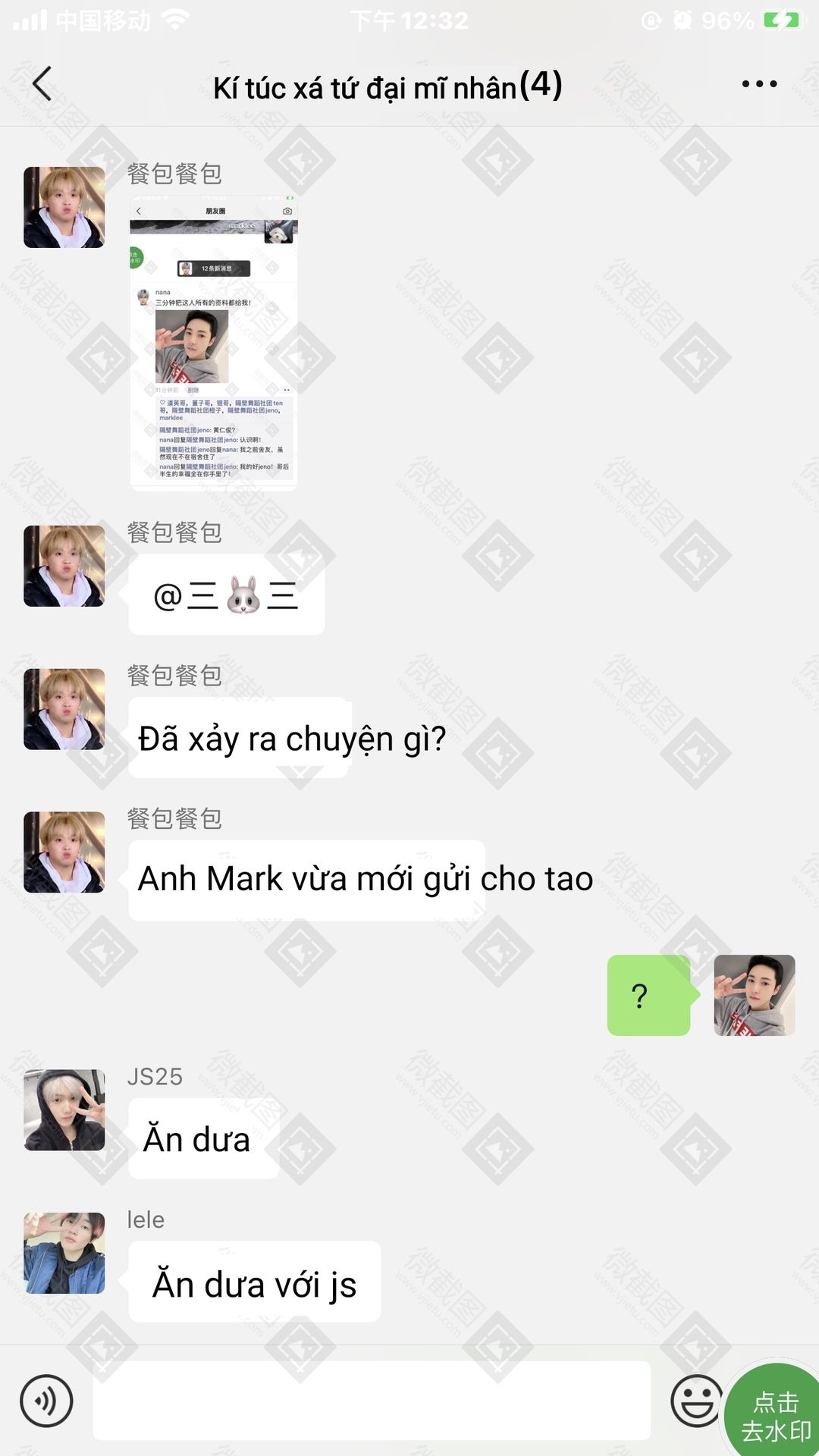Screen dimensions: 819x1456
Task: Open my own avatar beside the ? message
Action: pos(755,995)
